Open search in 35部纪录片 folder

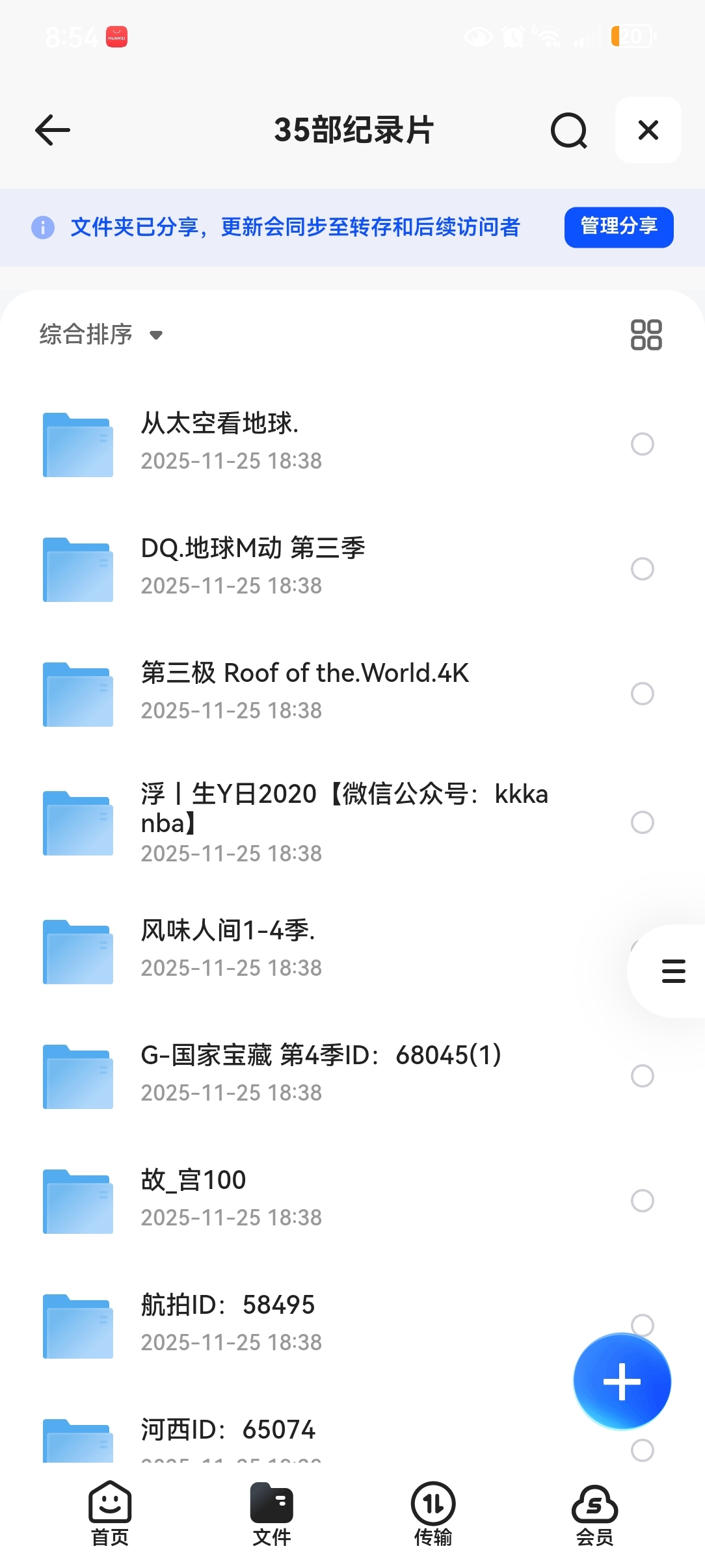(x=568, y=131)
